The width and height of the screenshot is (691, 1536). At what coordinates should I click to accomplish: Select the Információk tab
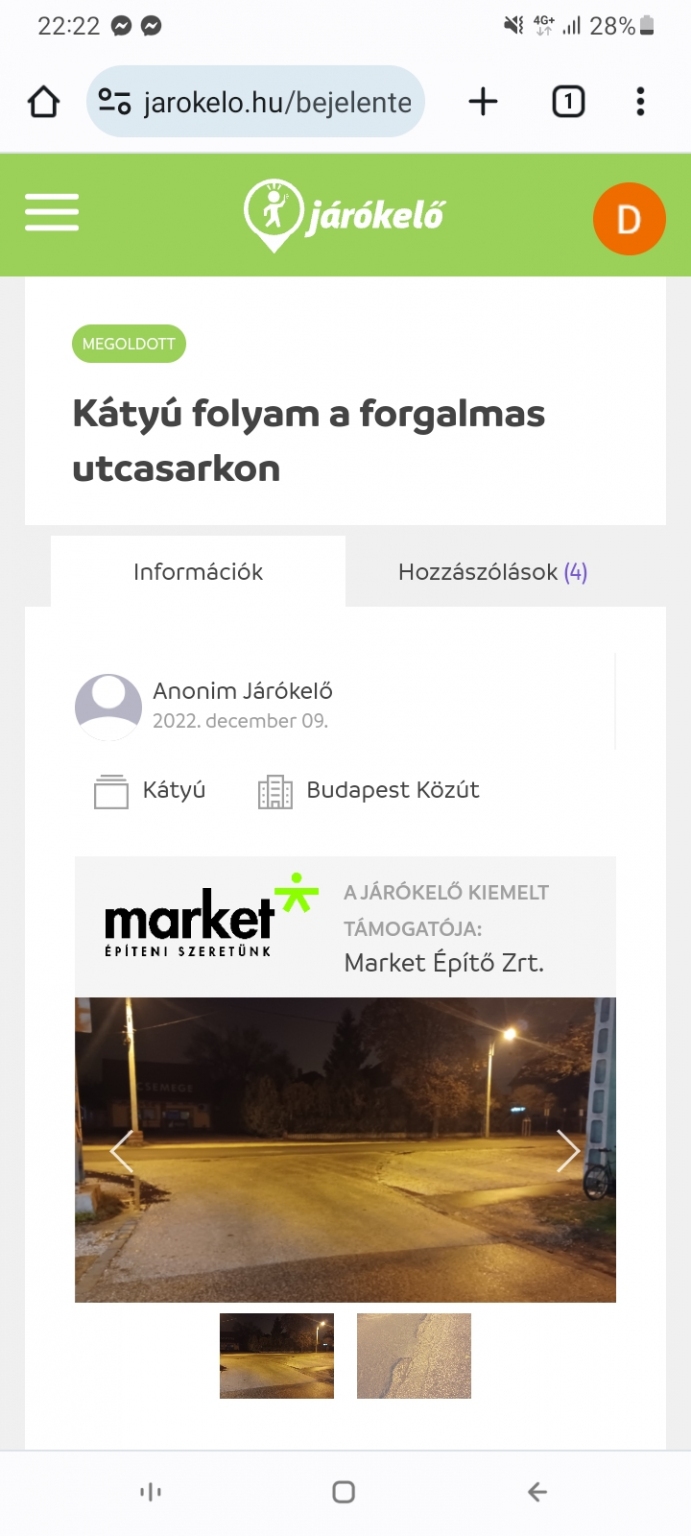[198, 572]
